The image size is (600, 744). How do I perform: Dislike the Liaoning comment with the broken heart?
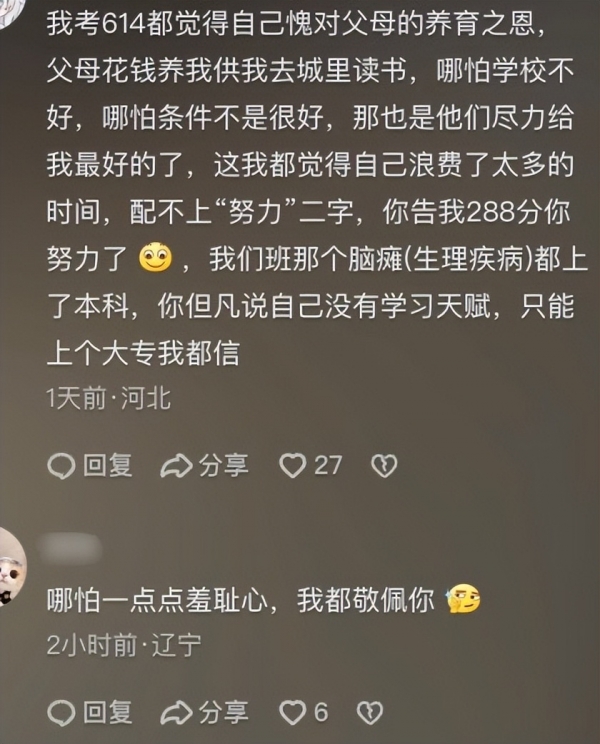[x=369, y=712]
